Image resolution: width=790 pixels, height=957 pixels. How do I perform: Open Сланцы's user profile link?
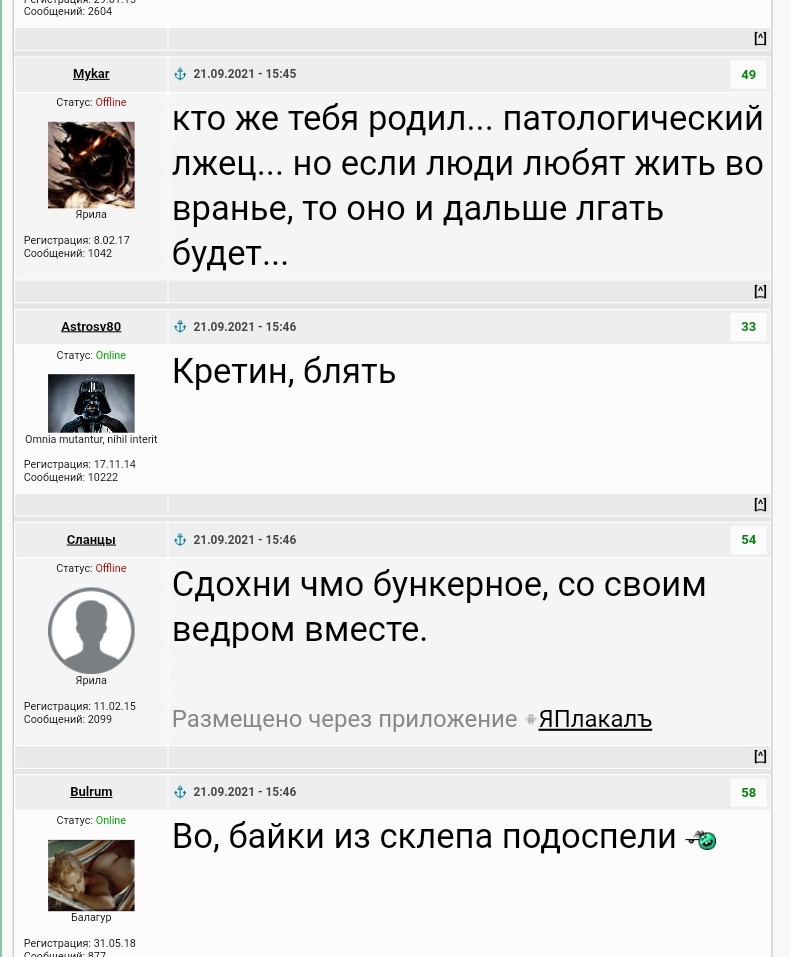(x=91, y=540)
